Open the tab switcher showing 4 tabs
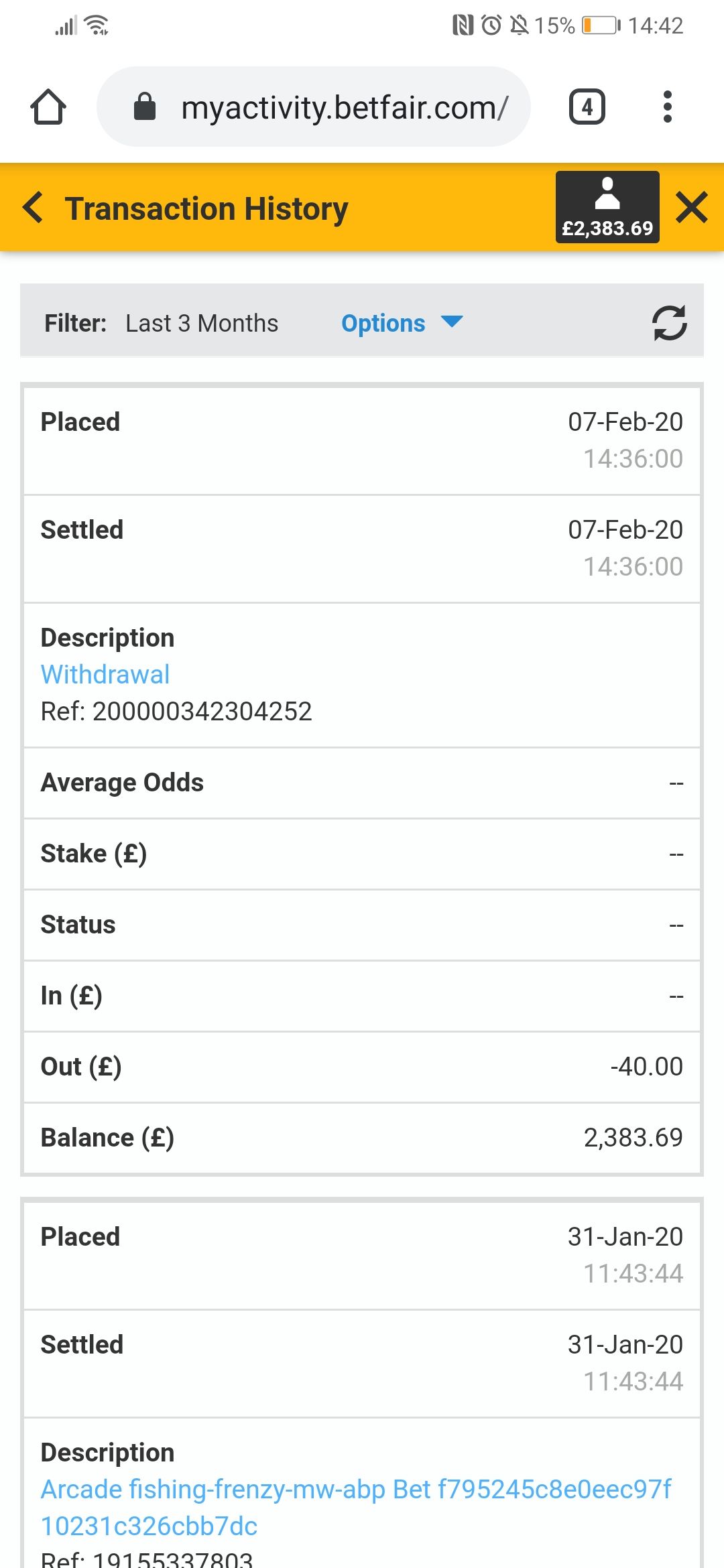Viewport: 724px width, 1568px height. pos(587,106)
